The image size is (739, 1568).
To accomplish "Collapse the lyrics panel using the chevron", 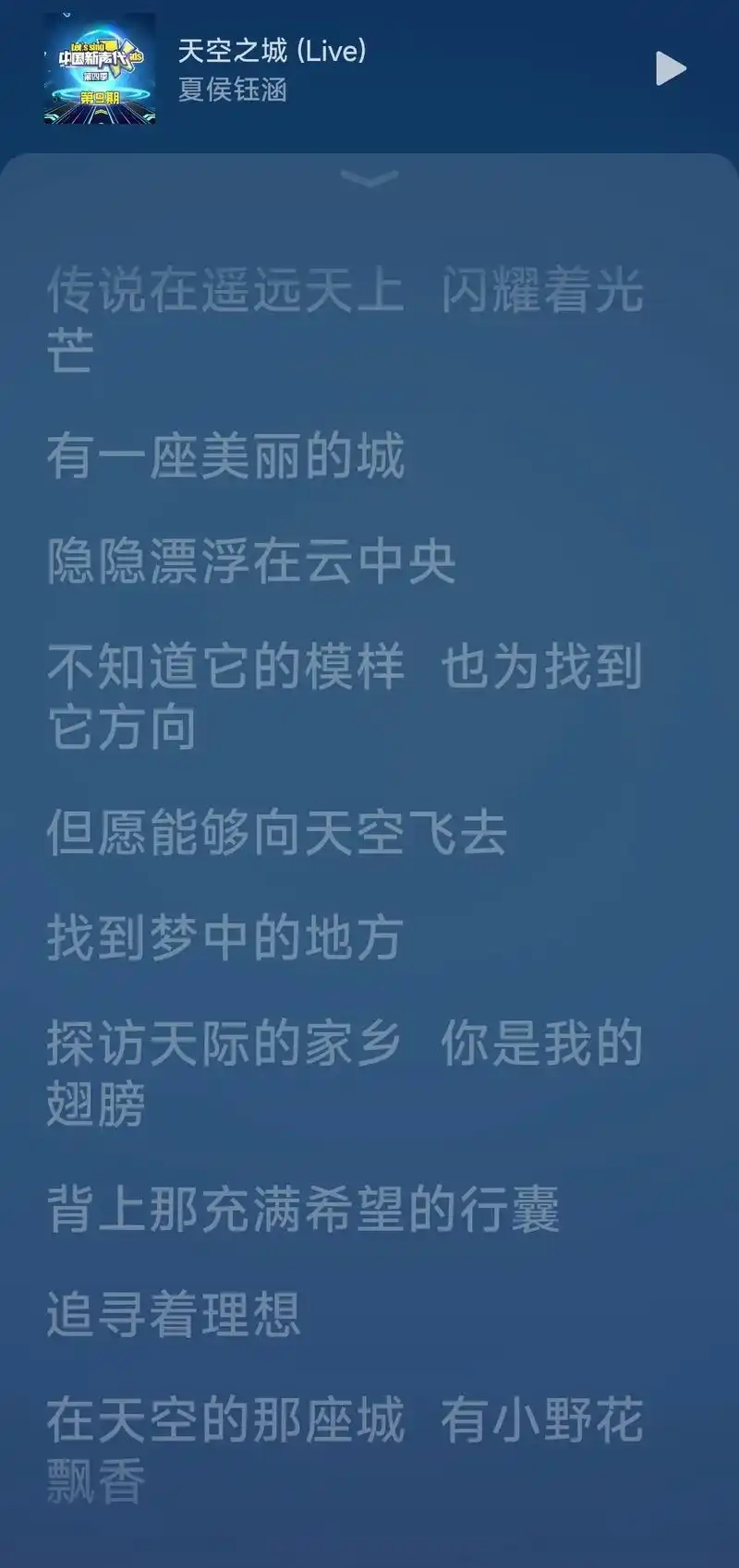I will coord(369,177).
